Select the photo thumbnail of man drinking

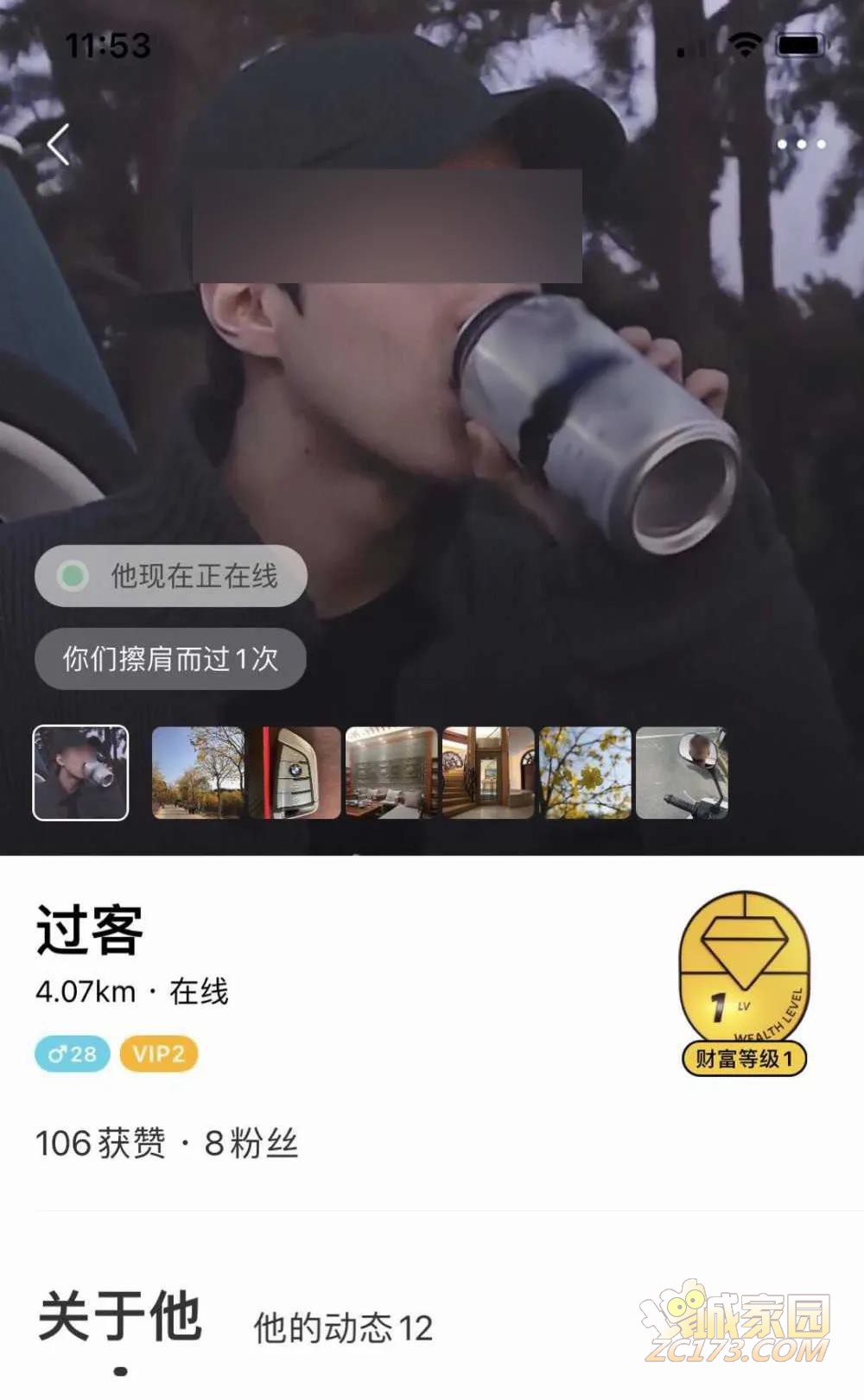(x=80, y=772)
